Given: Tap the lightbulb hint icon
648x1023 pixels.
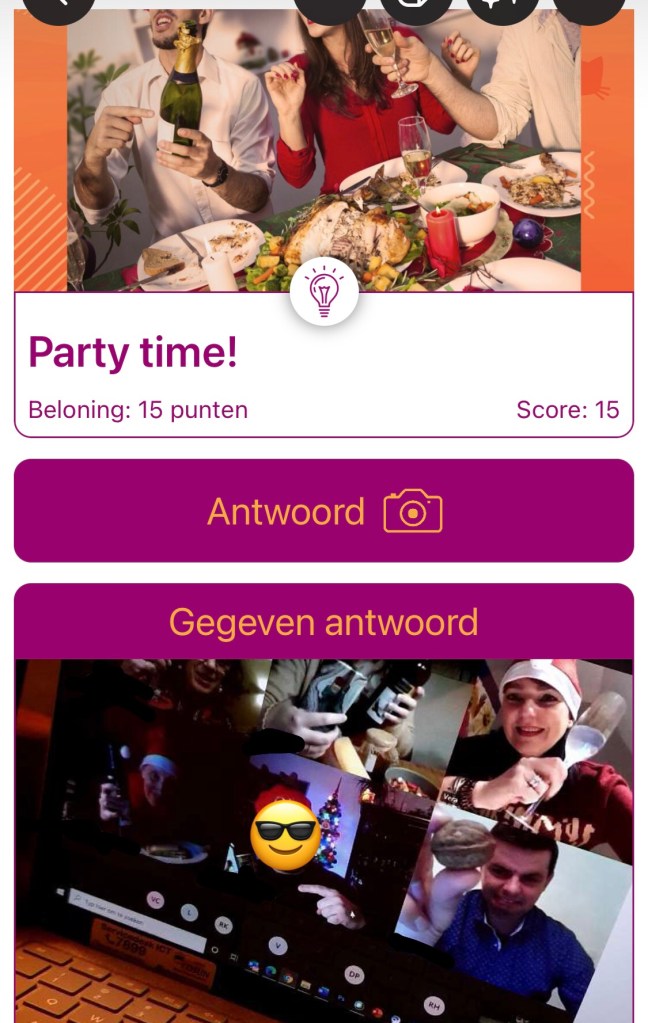Looking at the screenshot, I should tap(324, 292).
